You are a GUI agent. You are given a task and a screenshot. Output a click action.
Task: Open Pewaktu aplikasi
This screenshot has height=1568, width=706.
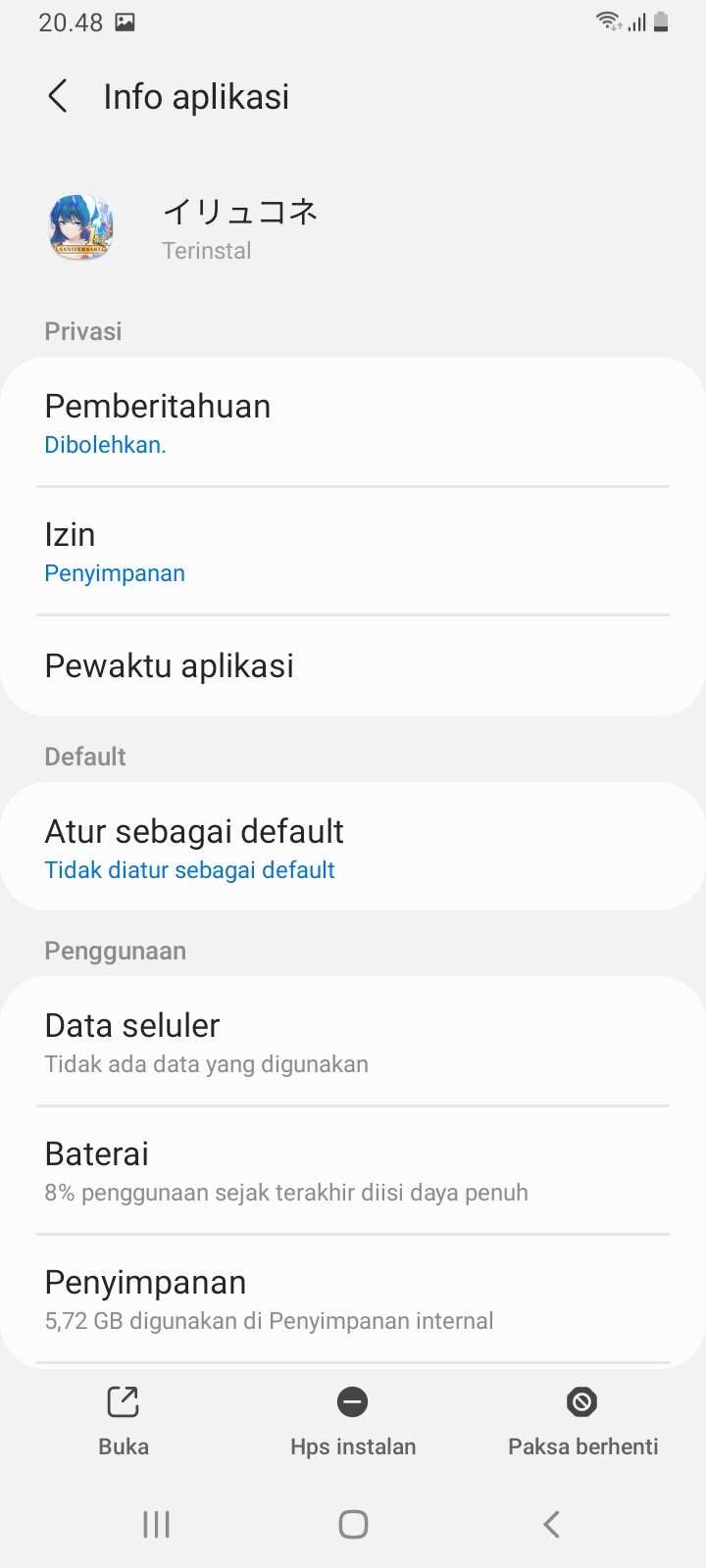353,665
